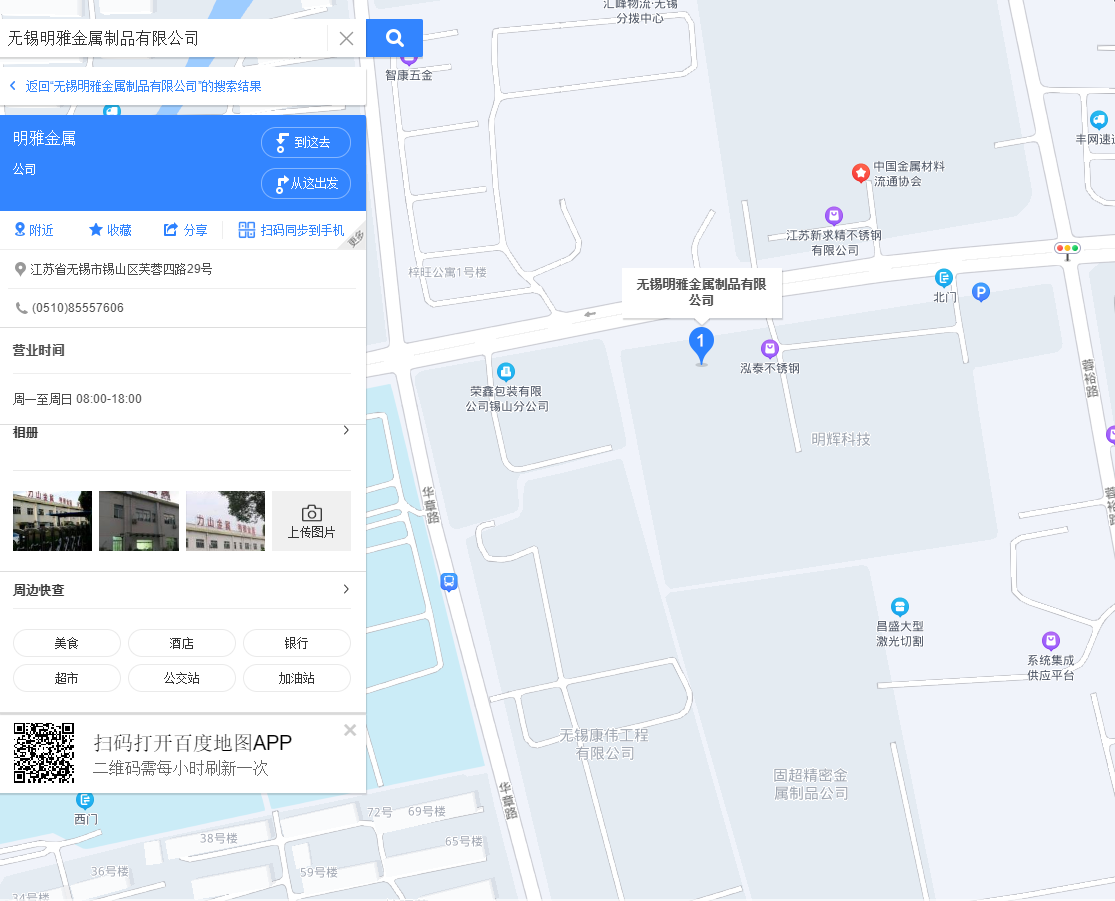Tap 附近 to search nearby

tap(34, 230)
